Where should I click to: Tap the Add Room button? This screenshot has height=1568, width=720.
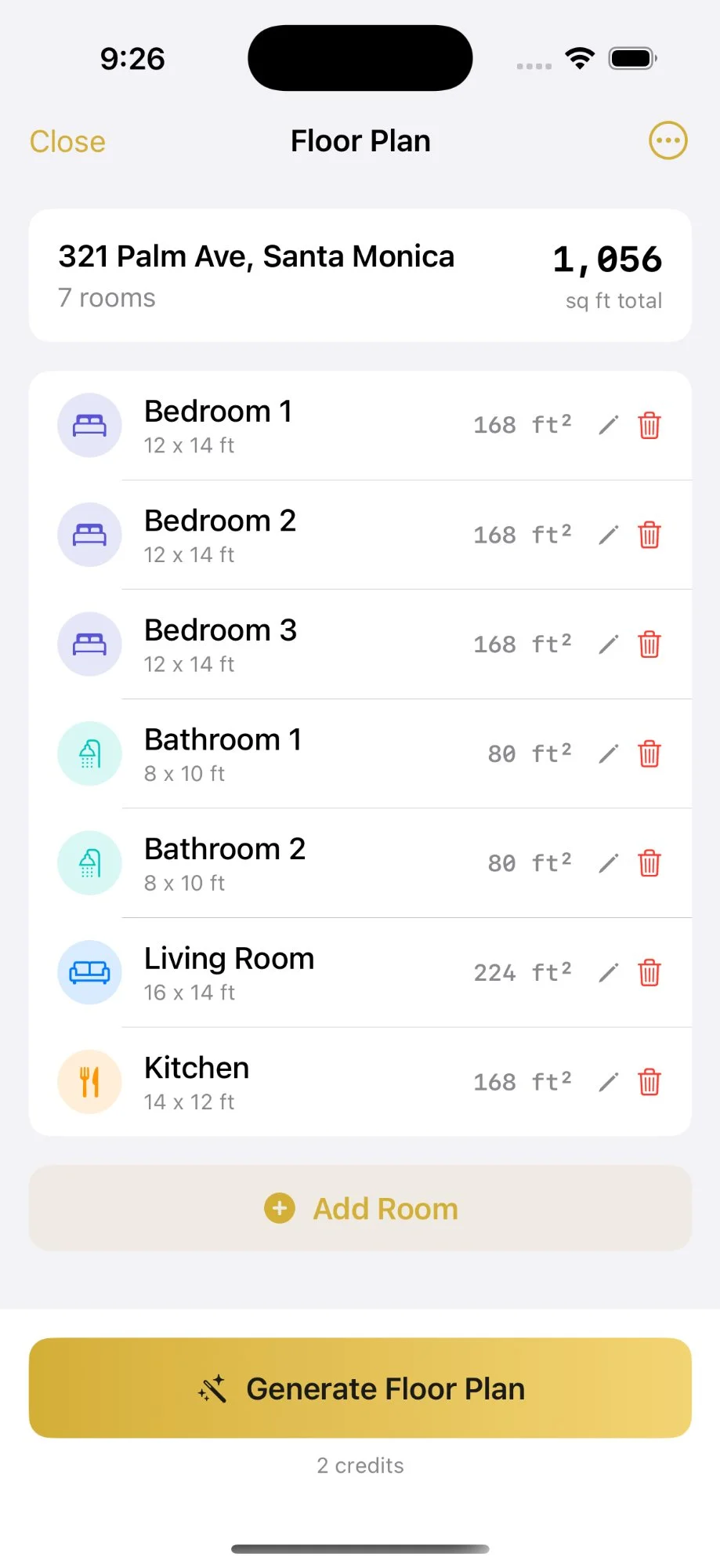click(x=360, y=1208)
